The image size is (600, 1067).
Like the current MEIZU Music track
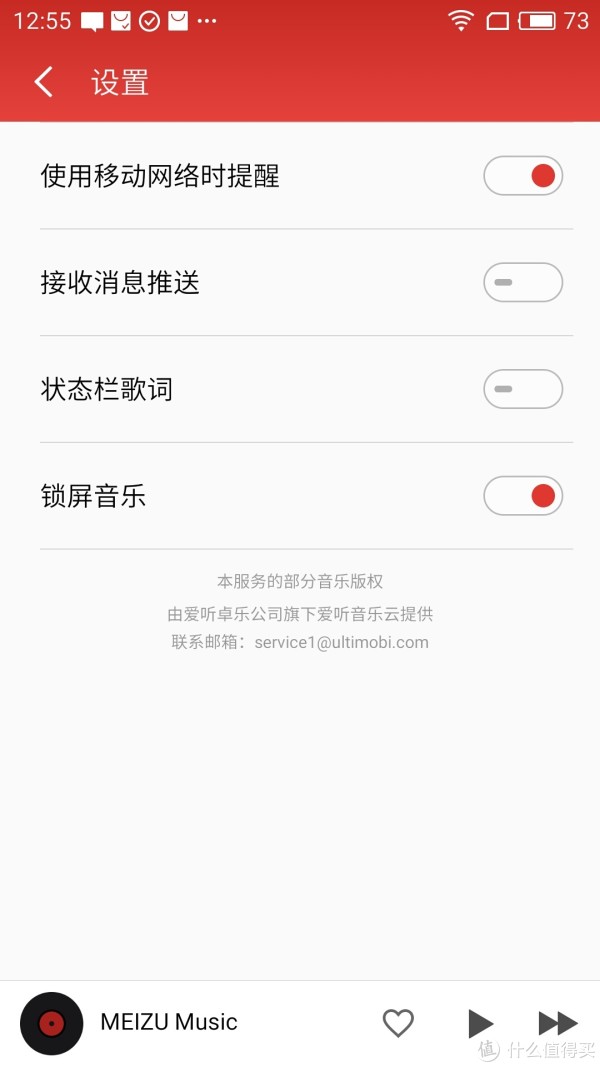398,1023
